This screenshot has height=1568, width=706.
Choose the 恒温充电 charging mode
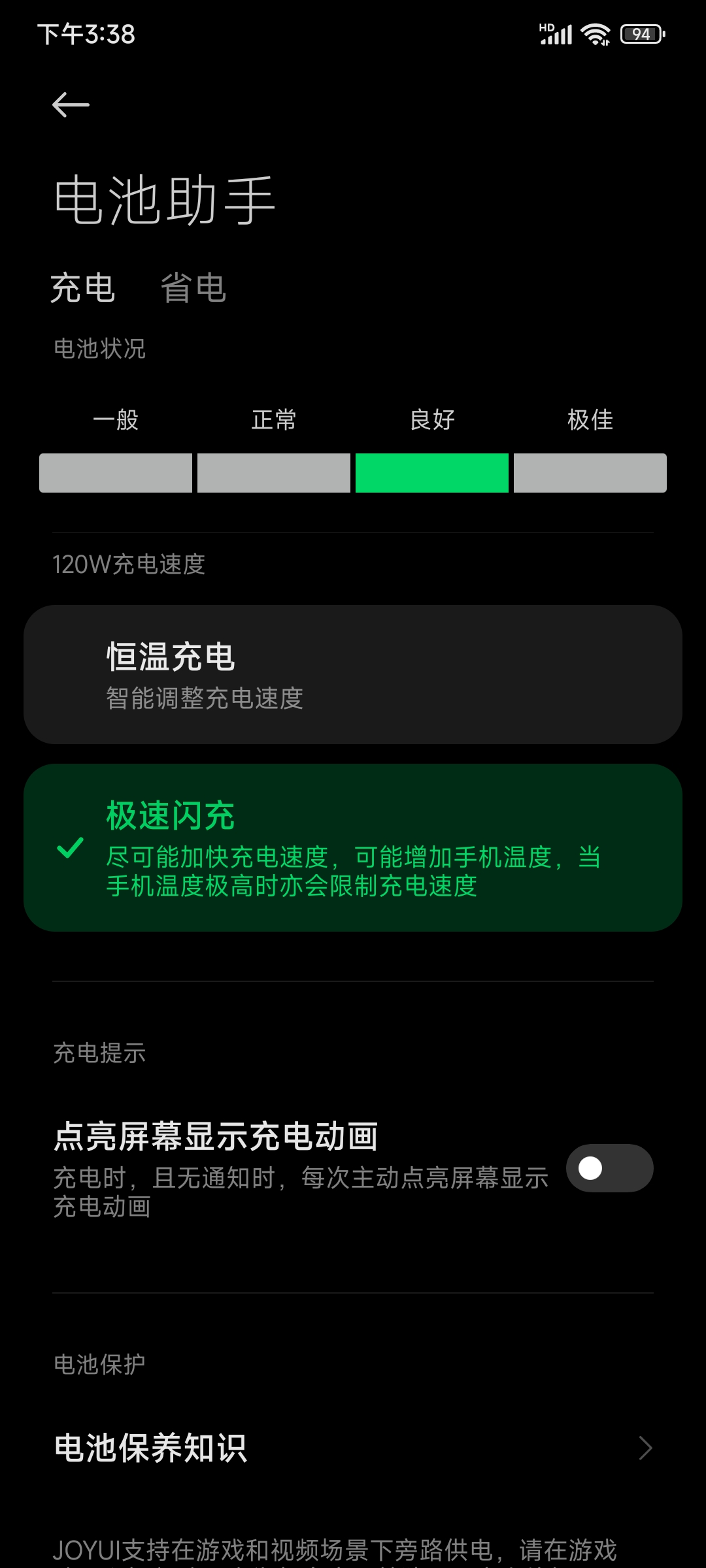click(353, 674)
